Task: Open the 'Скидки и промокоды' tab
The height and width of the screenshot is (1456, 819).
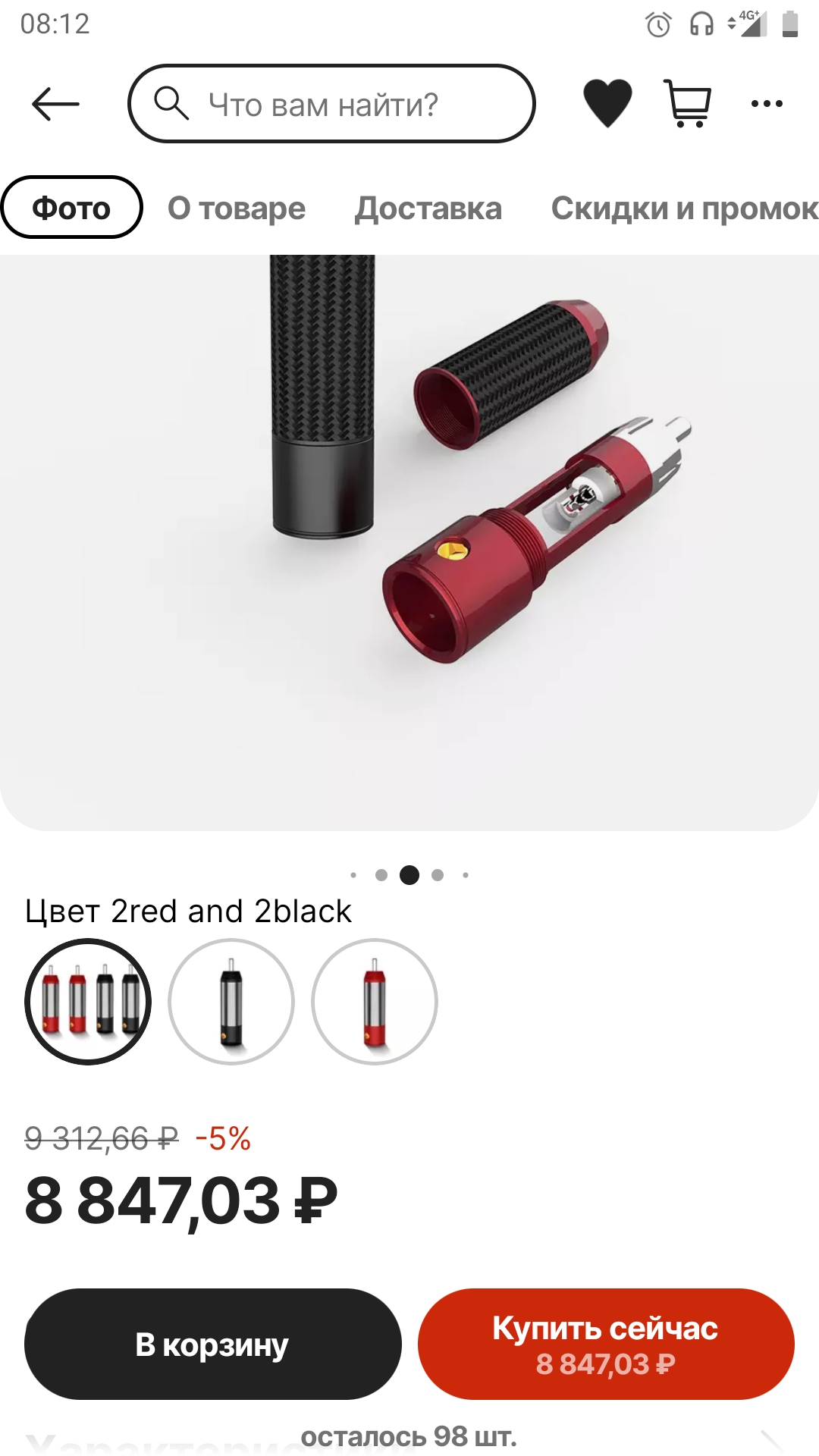Action: click(684, 208)
